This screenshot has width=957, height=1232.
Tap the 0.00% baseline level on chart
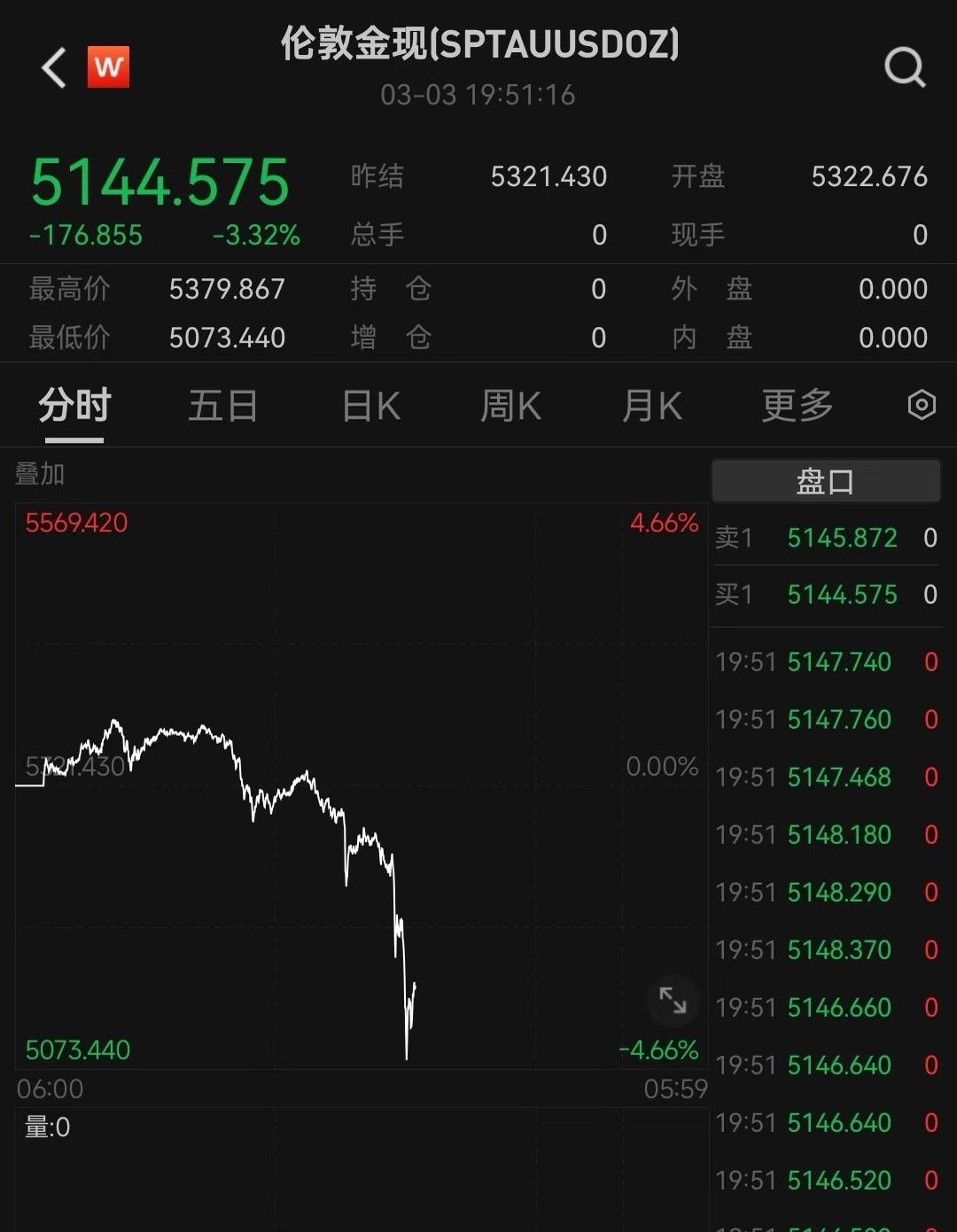663,765
